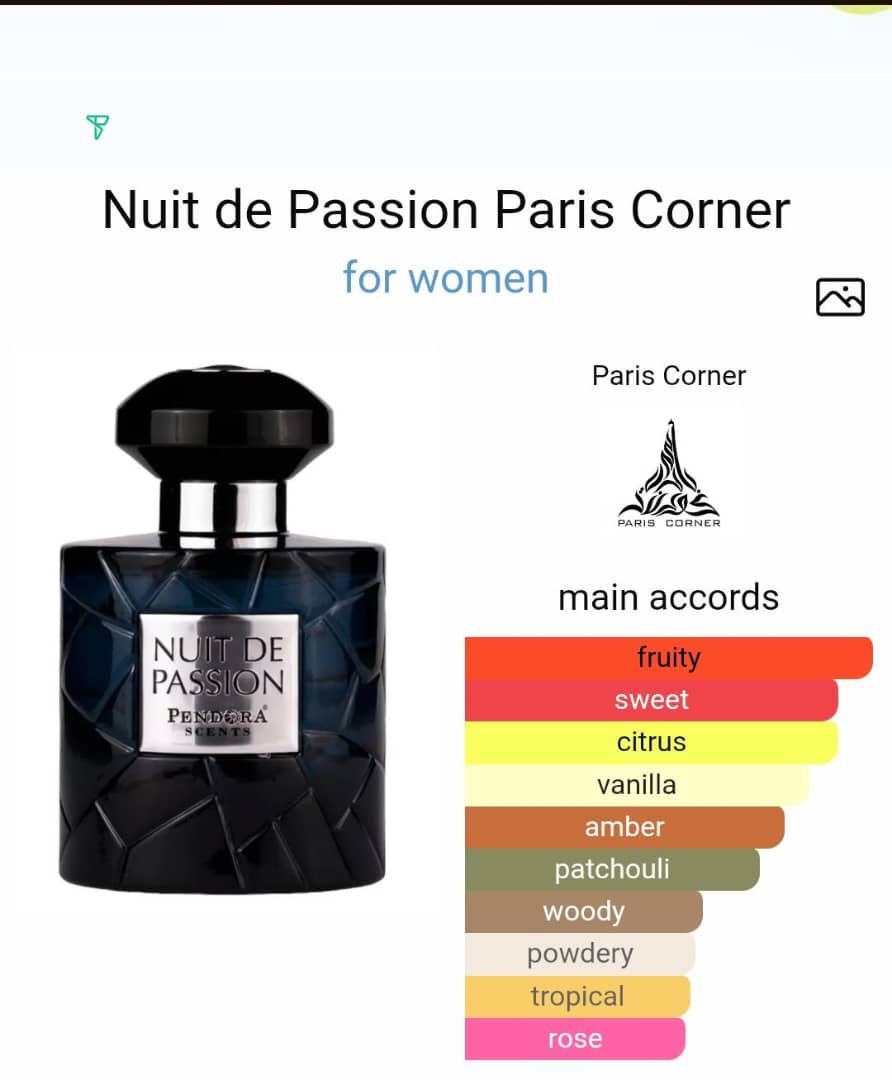The width and height of the screenshot is (892, 1080).
Task: View the Nuit de Passion bottle image
Action: 224,630
